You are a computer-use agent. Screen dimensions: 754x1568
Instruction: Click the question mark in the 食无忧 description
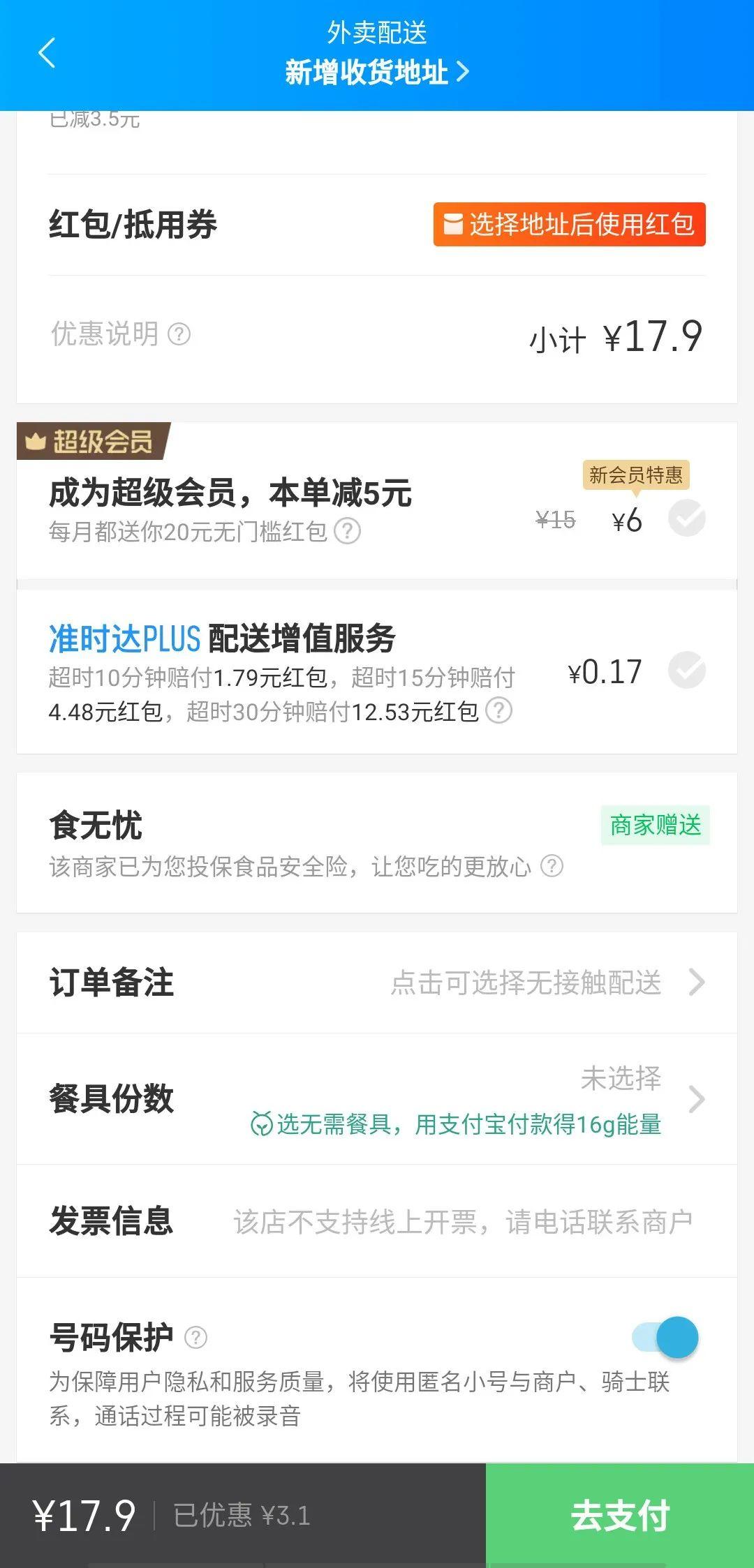tap(552, 867)
